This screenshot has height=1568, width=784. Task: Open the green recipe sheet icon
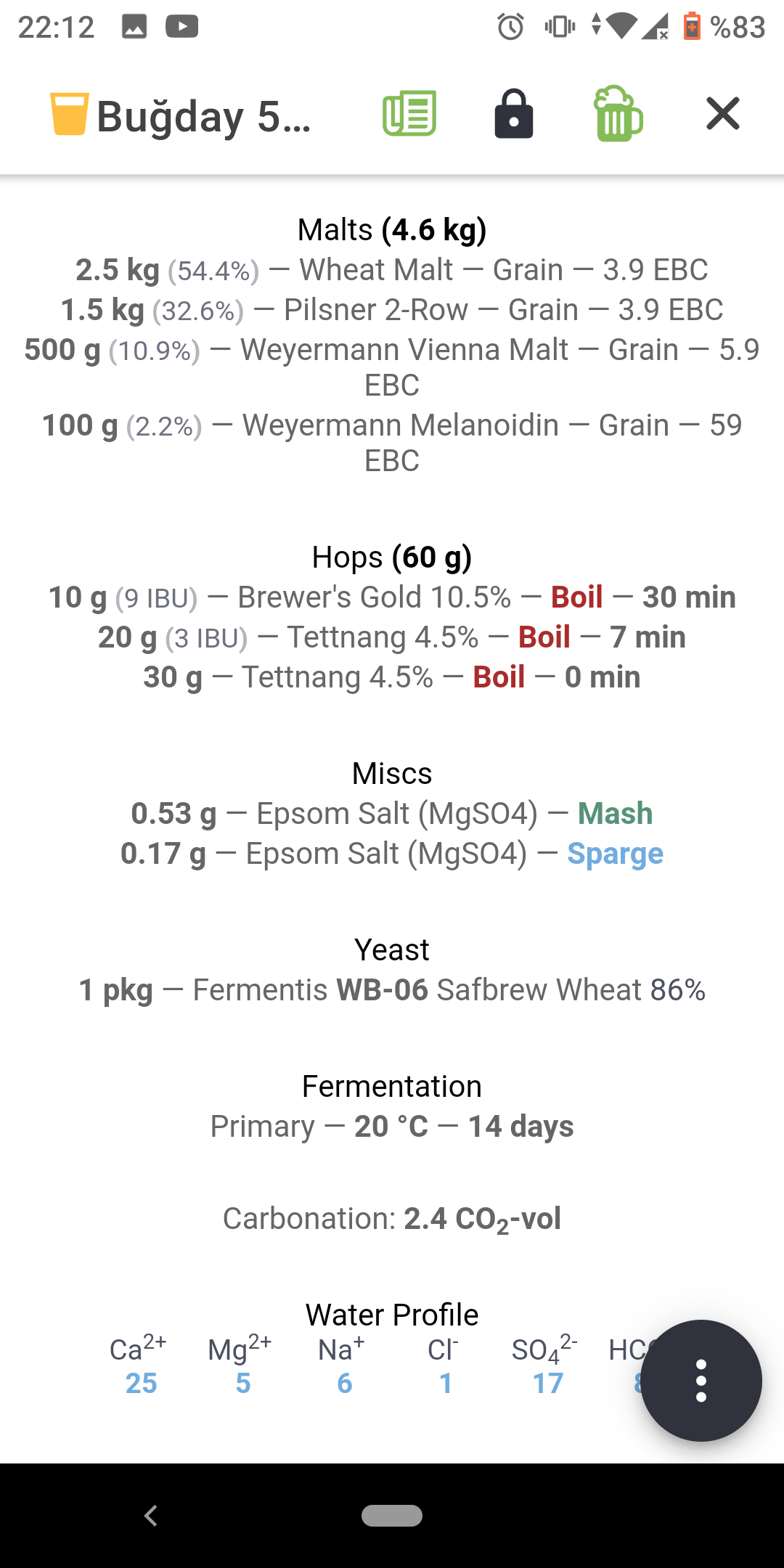pos(409,113)
